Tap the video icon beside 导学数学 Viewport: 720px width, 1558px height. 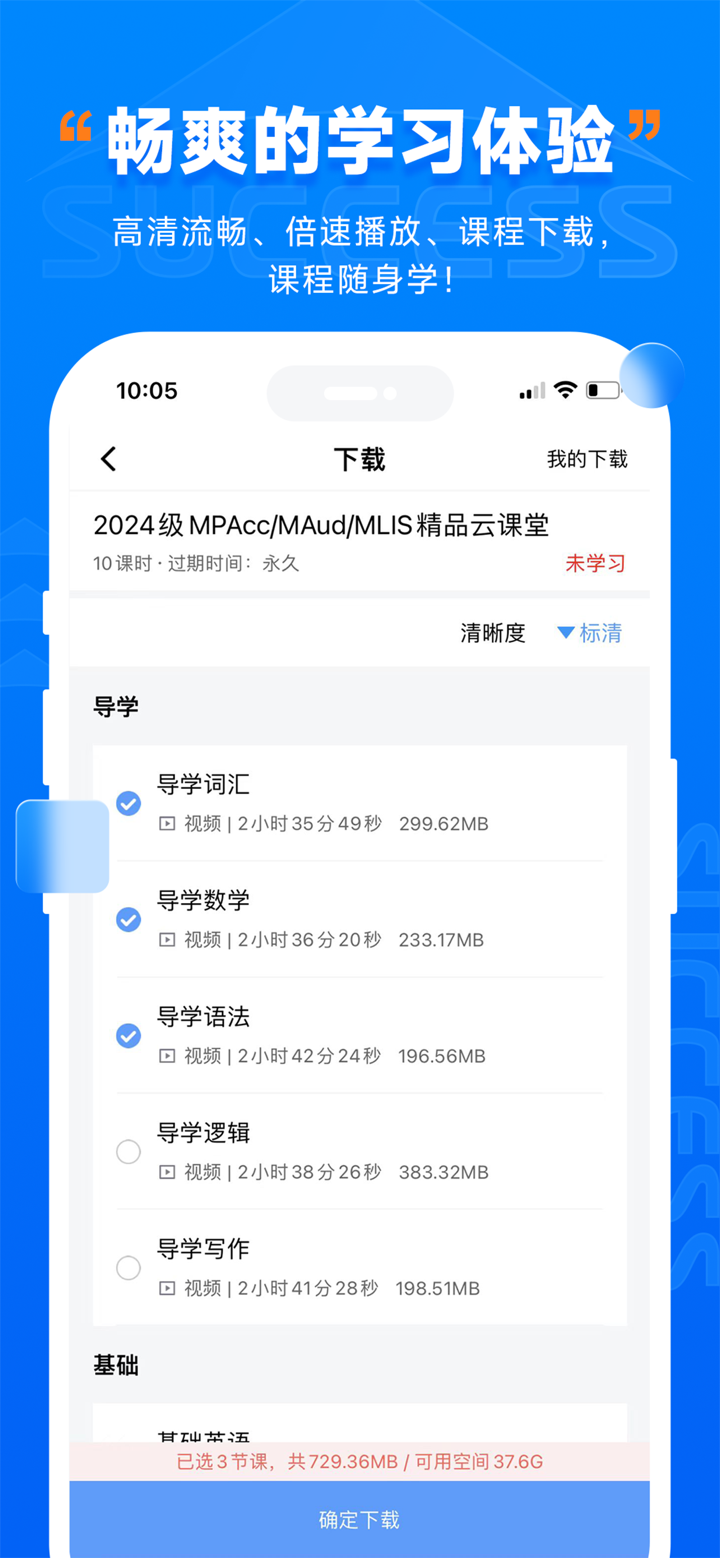[167, 940]
